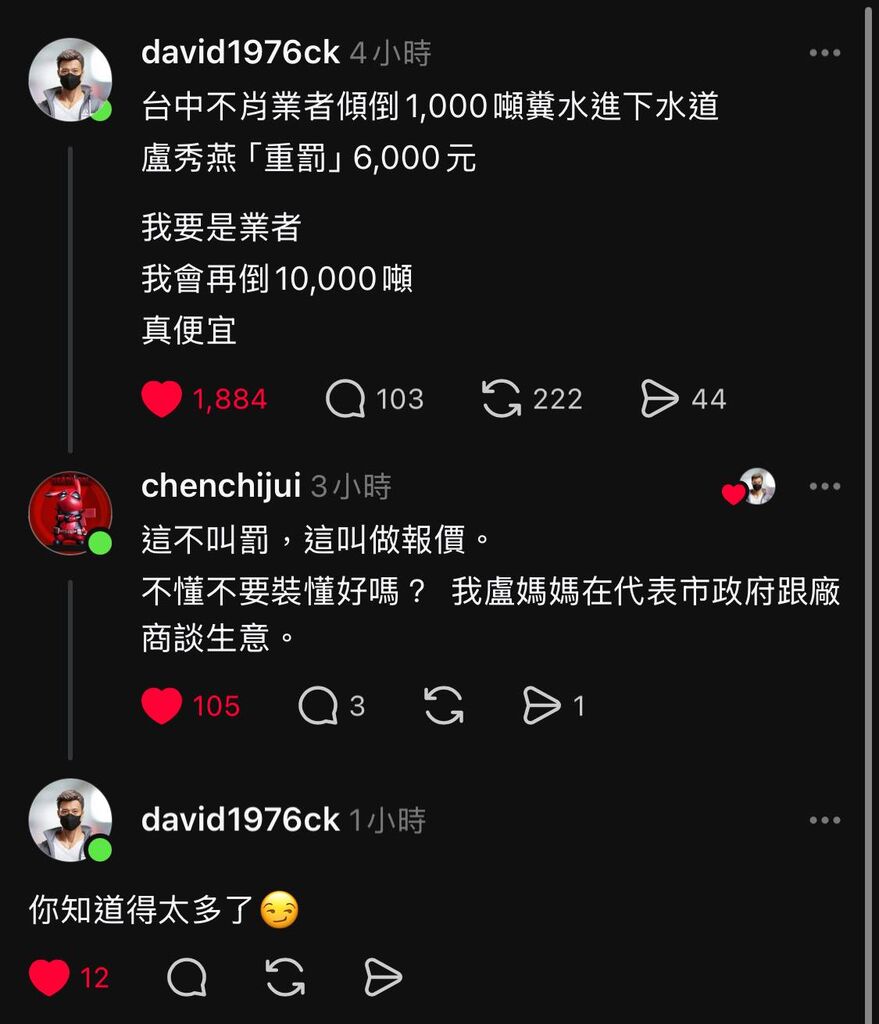Viewport: 879px width, 1024px height.
Task: Open username david1976ck on 1小時 reply
Action: [241, 820]
